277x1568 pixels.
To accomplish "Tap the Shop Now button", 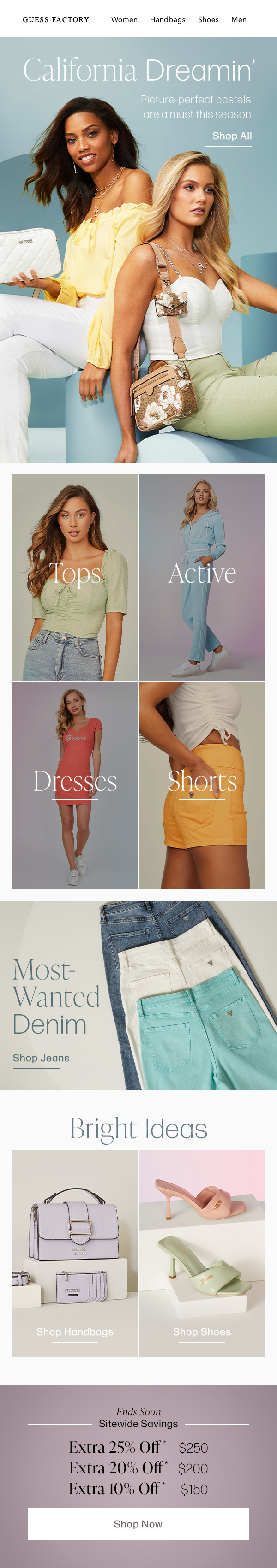I will click(x=138, y=1524).
